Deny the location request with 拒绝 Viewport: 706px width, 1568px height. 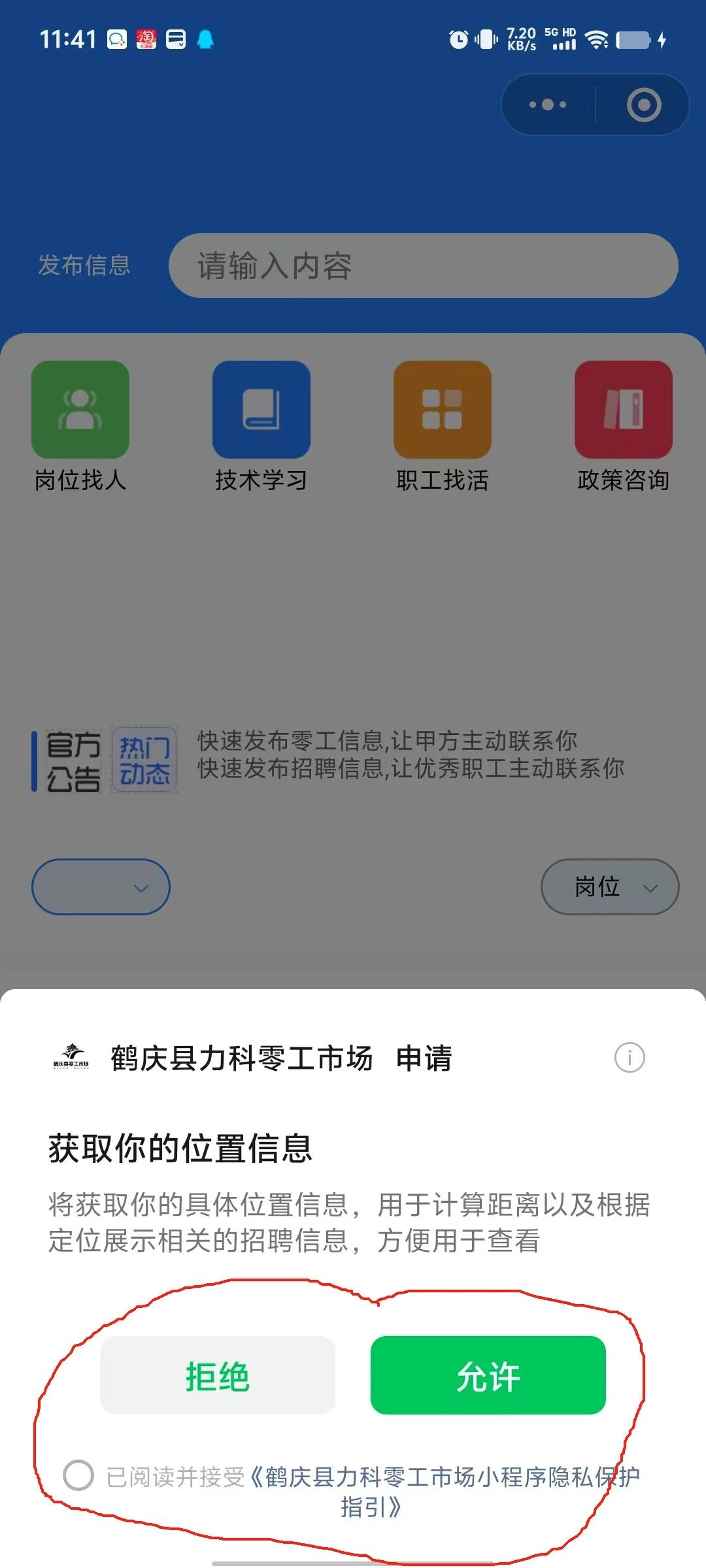click(218, 1375)
